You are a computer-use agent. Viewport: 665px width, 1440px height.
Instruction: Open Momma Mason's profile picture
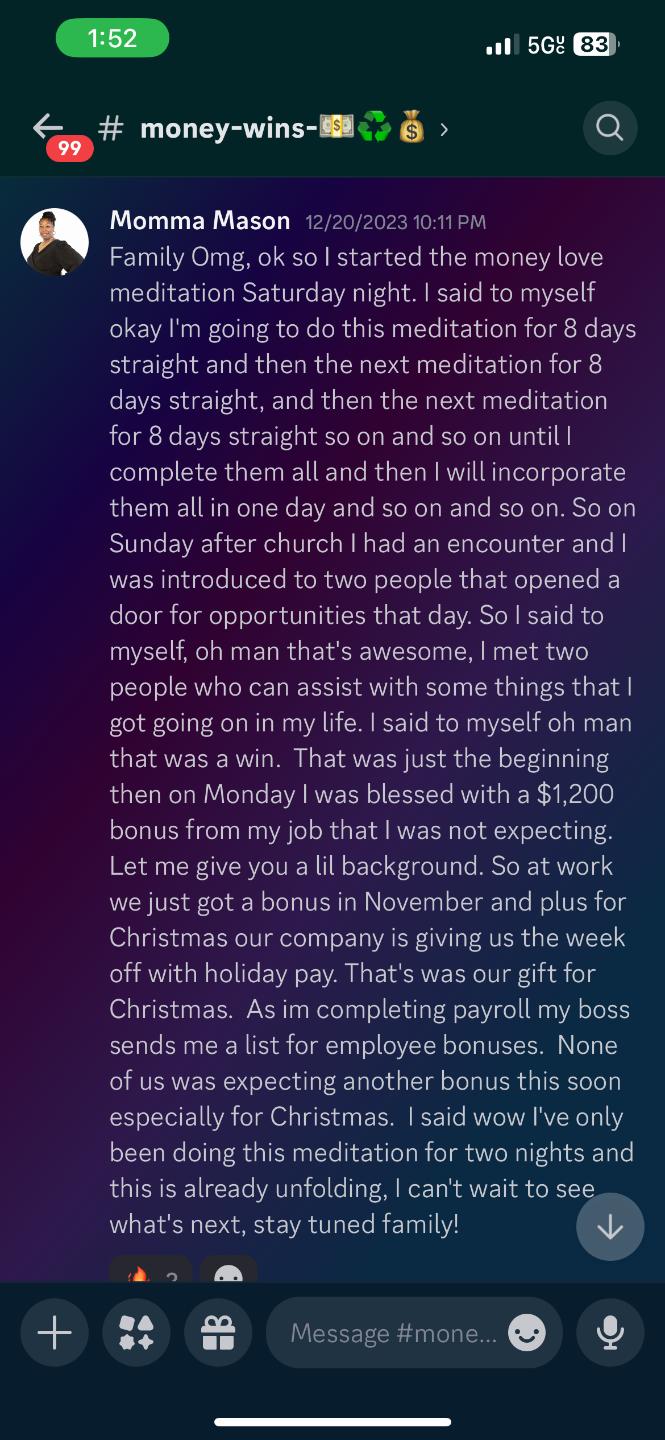55,242
